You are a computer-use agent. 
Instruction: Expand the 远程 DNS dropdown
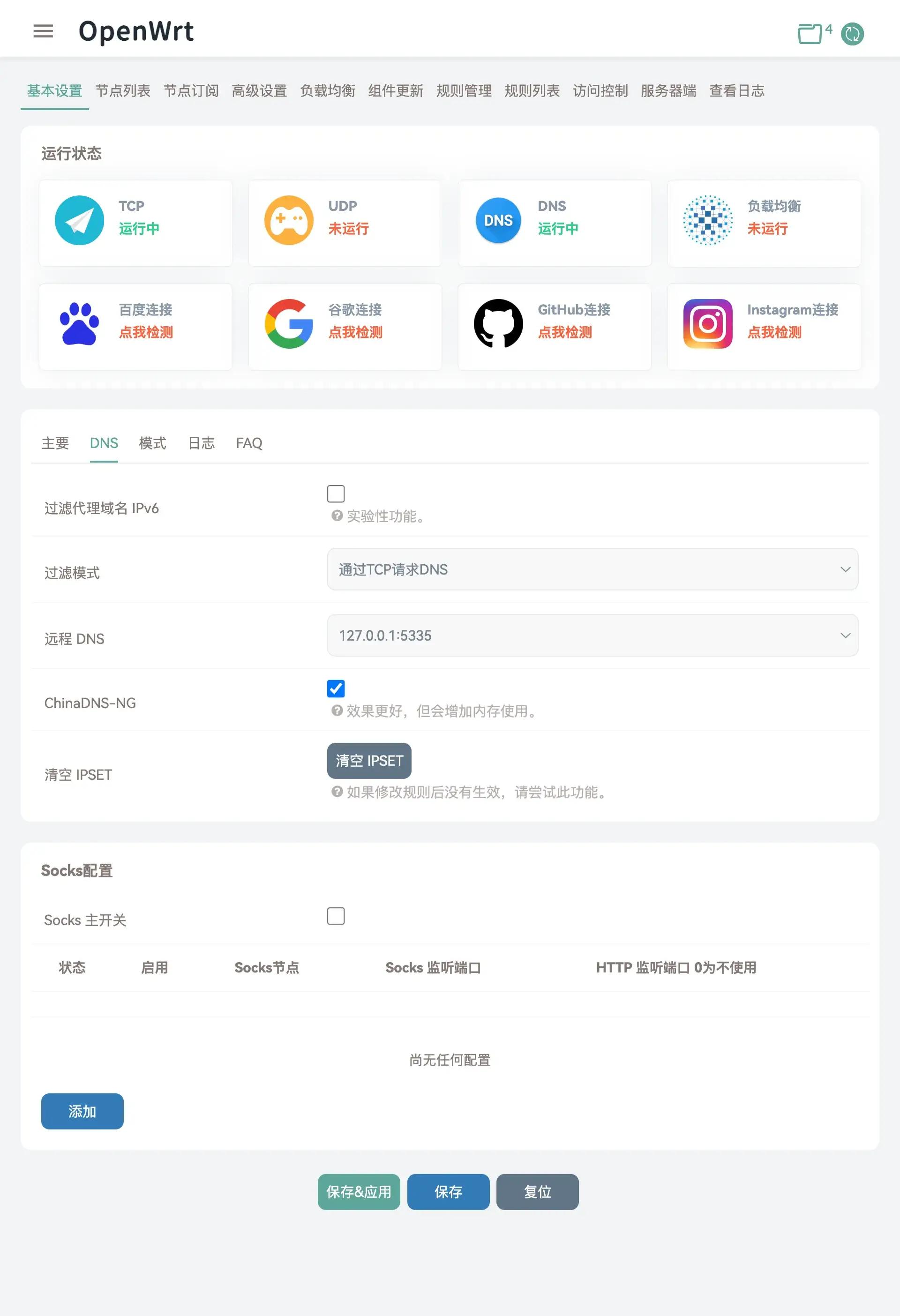point(592,636)
